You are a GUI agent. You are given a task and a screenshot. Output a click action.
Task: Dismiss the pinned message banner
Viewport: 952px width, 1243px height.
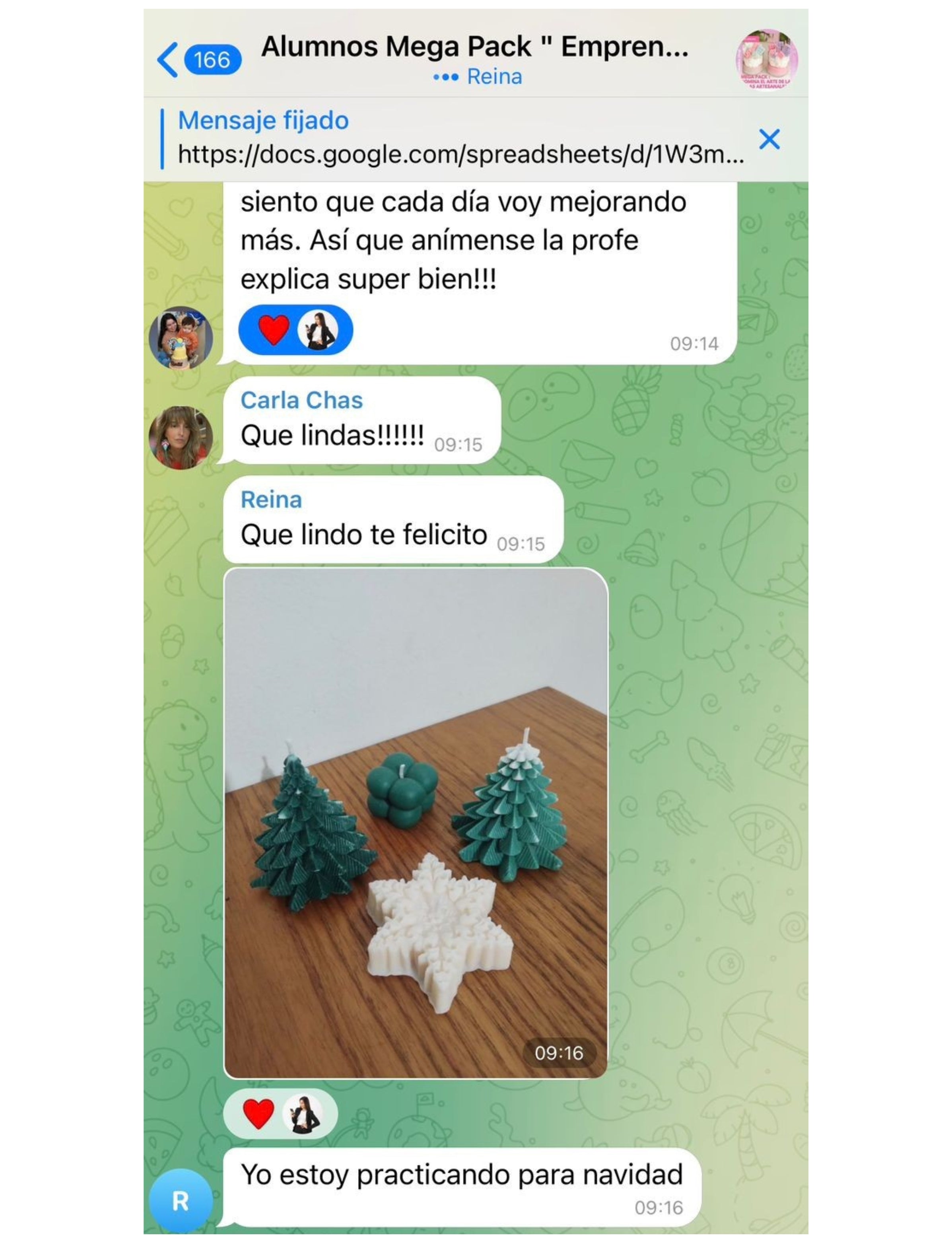(769, 139)
